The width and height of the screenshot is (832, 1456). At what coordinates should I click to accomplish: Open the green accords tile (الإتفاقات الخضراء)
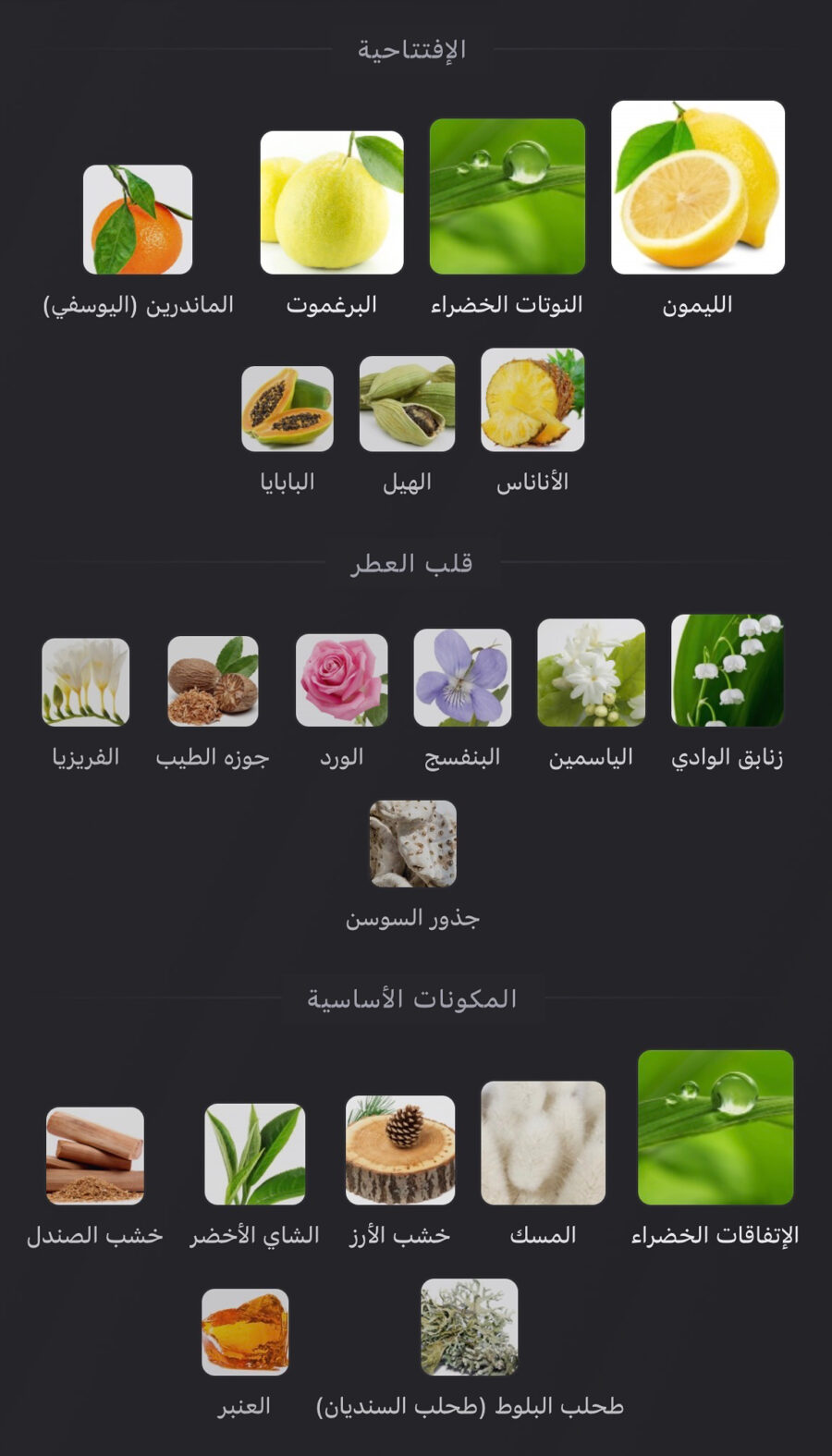coord(716,1127)
